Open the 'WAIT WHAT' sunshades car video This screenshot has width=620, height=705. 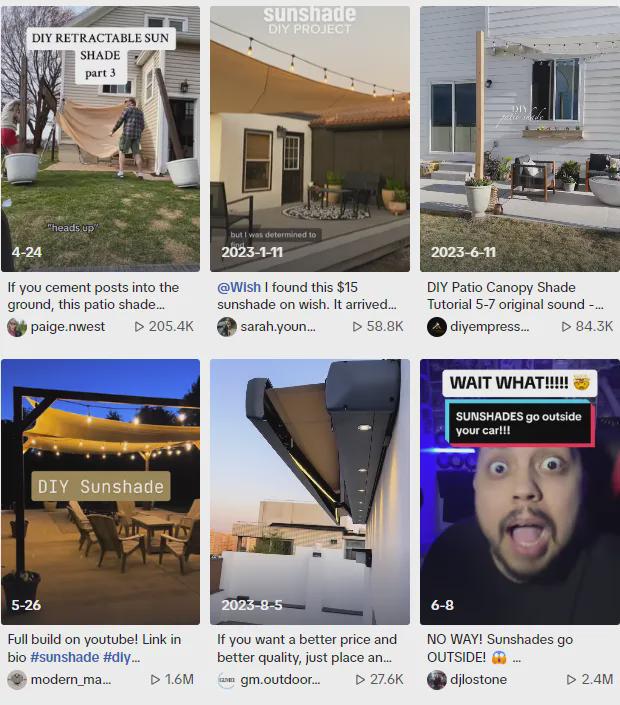pyautogui.click(x=518, y=491)
